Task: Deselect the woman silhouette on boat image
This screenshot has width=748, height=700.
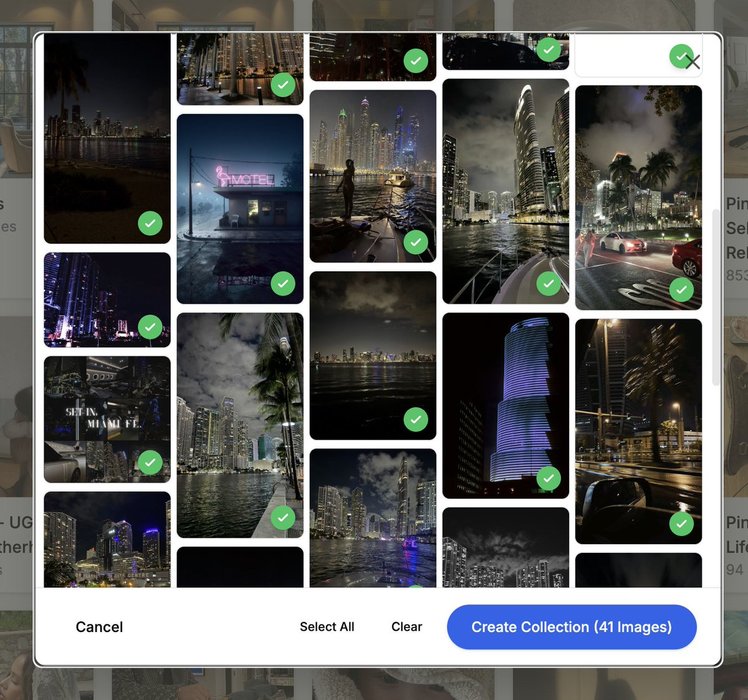Action: point(416,242)
